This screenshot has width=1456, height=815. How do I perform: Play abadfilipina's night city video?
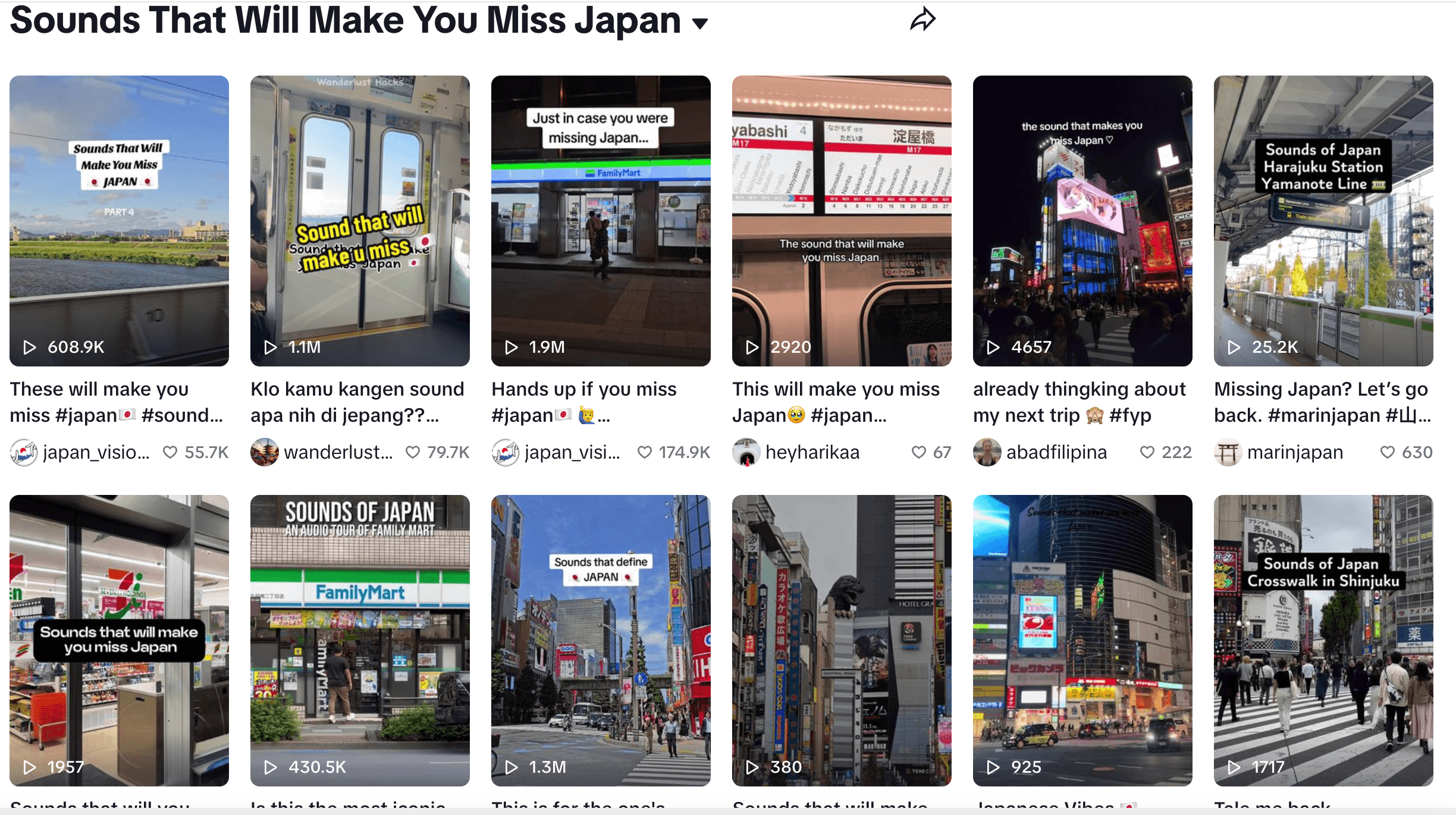1082,221
